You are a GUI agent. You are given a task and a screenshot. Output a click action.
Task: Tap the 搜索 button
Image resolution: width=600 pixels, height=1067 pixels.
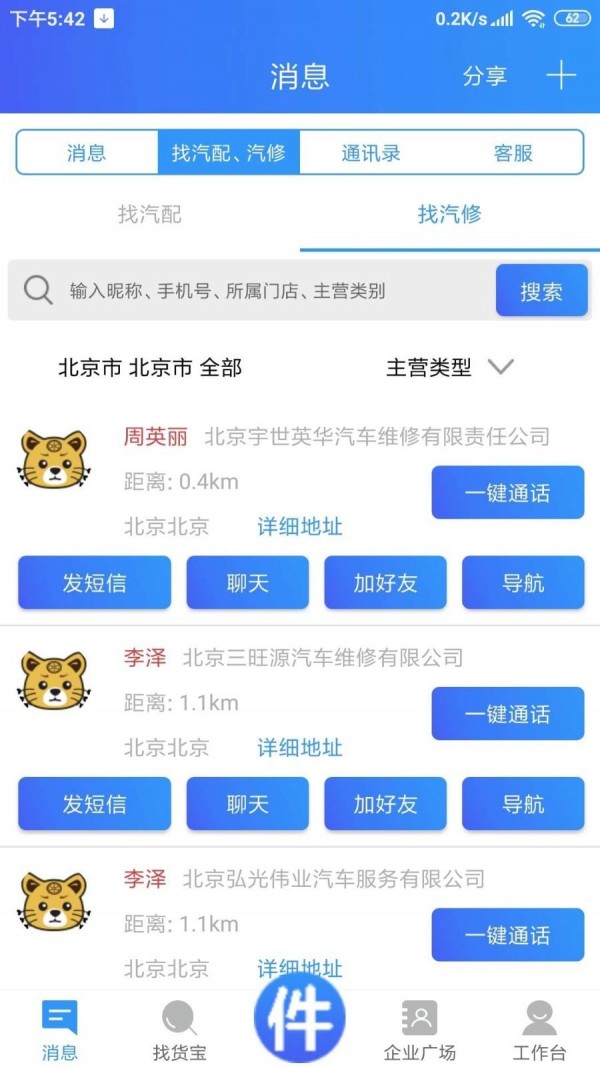541,291
